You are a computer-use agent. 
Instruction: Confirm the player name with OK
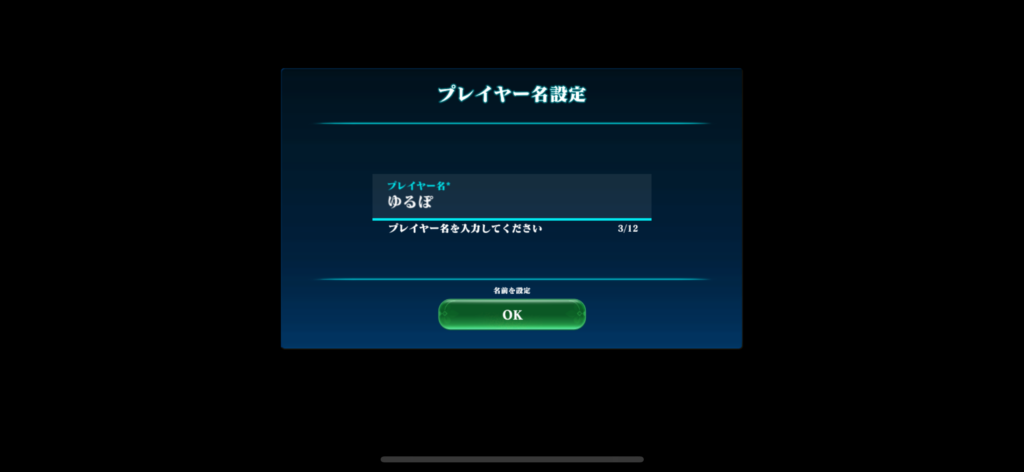point(511,314)
